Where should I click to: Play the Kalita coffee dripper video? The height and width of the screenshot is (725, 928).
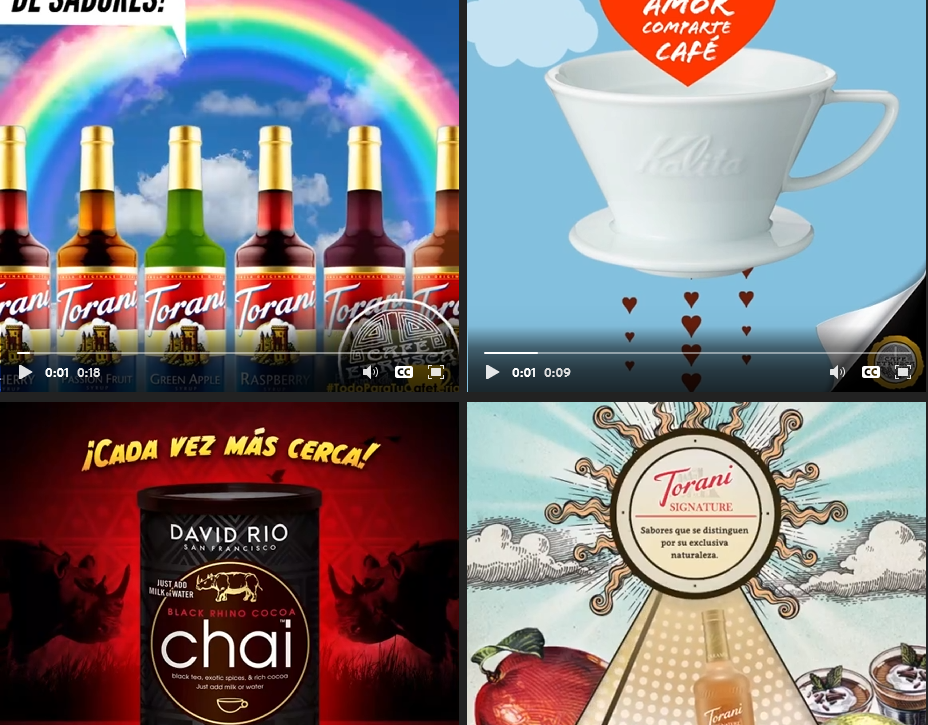click(492, 372)
